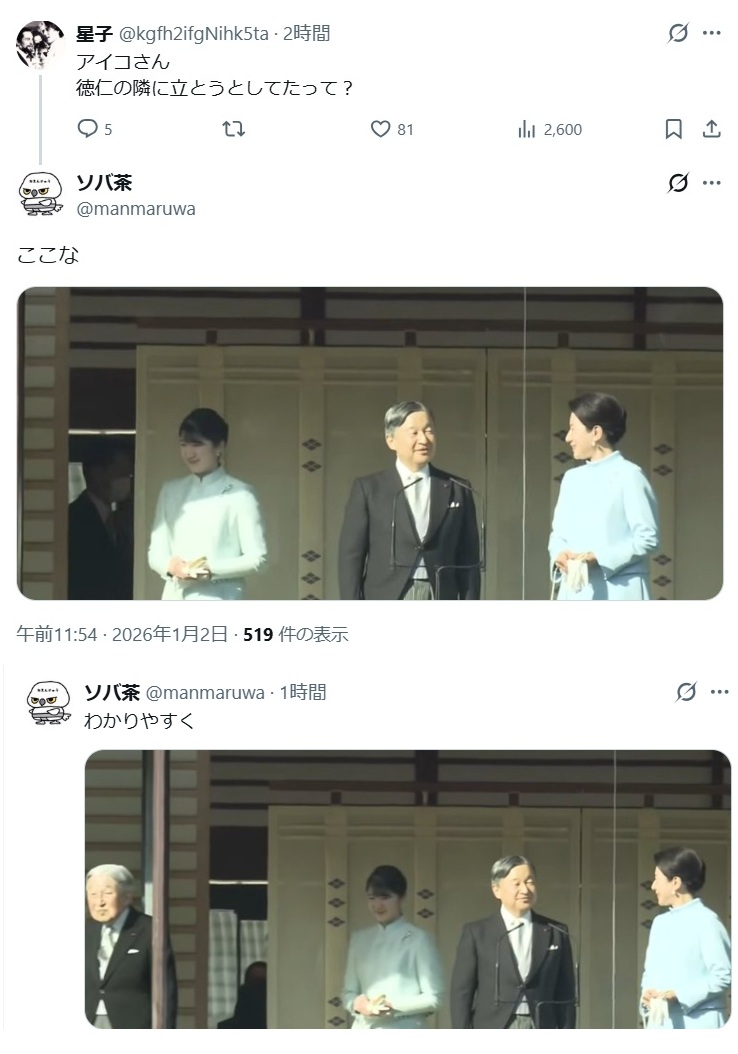Open ソバ茶 avatar on わかりやすく reply
The height and width of the screenshot is (1054, 738).
coord(48,702)
